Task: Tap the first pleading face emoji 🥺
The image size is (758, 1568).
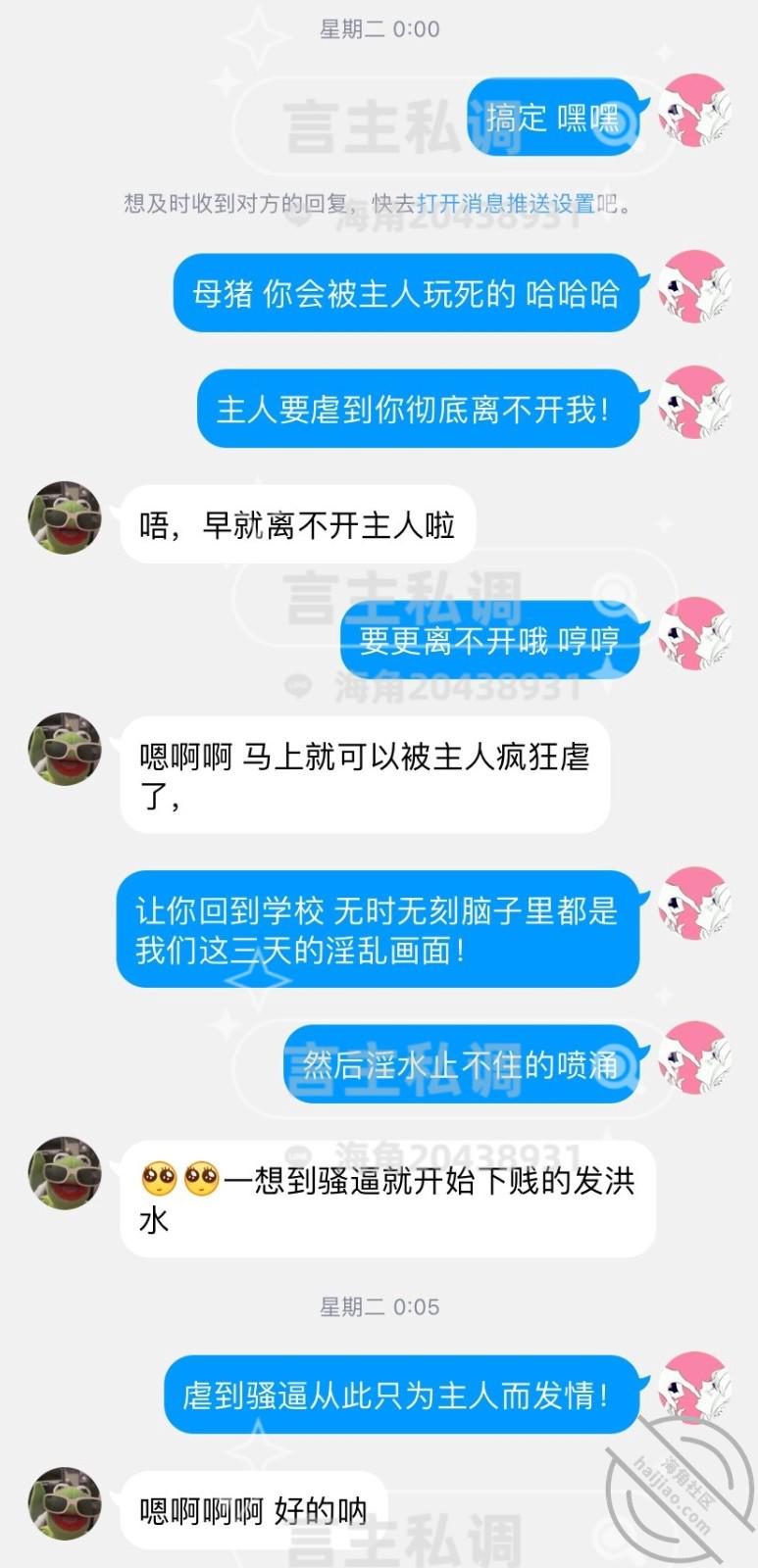Action: (x=157, y=1176)
